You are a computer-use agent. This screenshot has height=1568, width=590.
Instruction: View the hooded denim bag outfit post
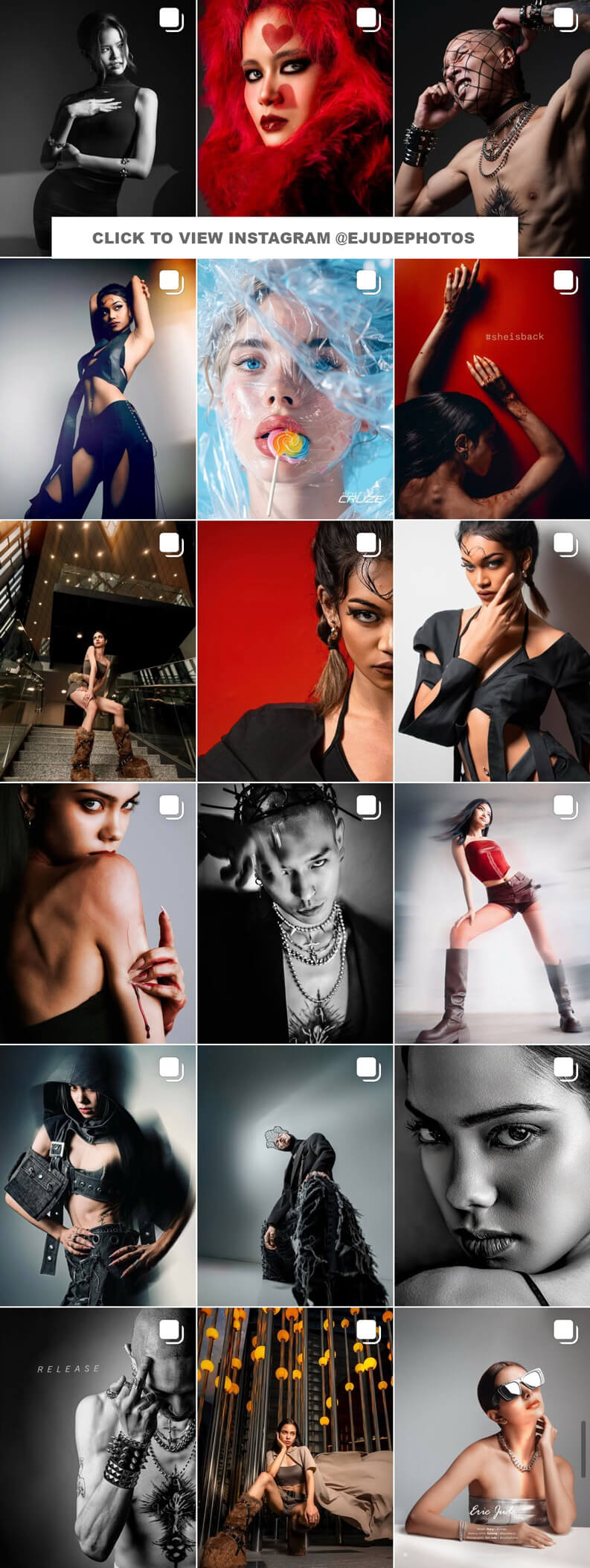click(97, 1175)
